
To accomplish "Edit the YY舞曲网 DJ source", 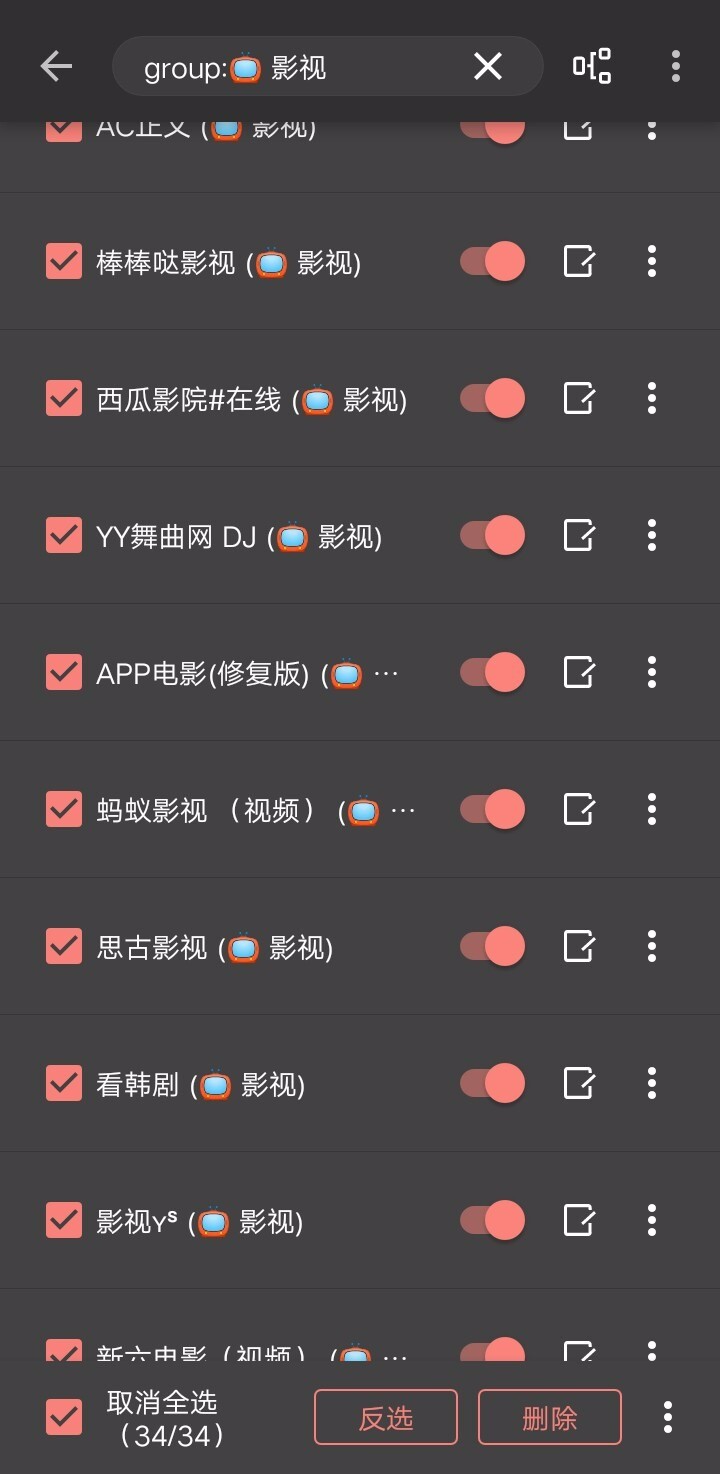I will [x=579, y=535].
